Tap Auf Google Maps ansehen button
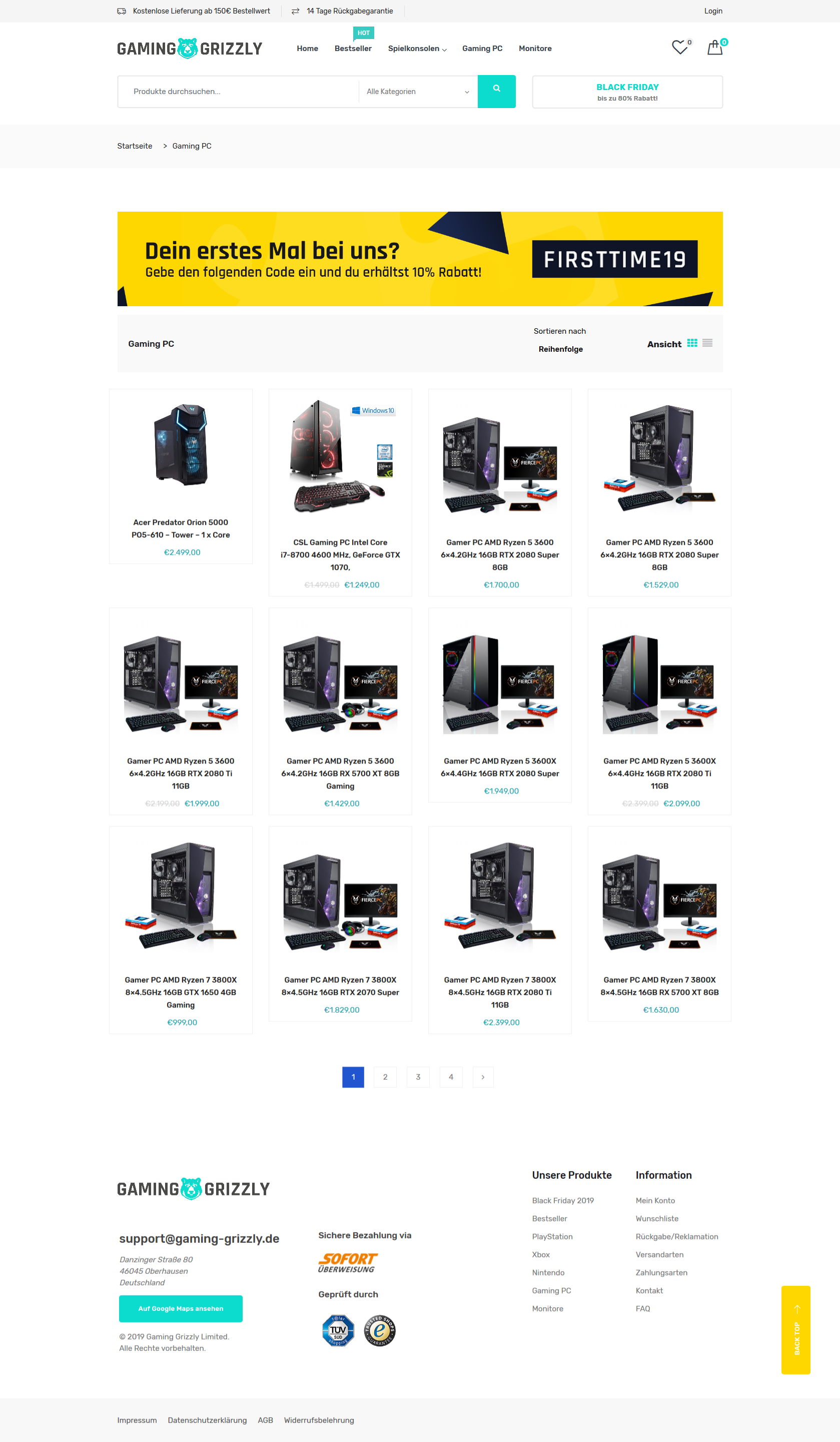 [x=181, y=1309]
